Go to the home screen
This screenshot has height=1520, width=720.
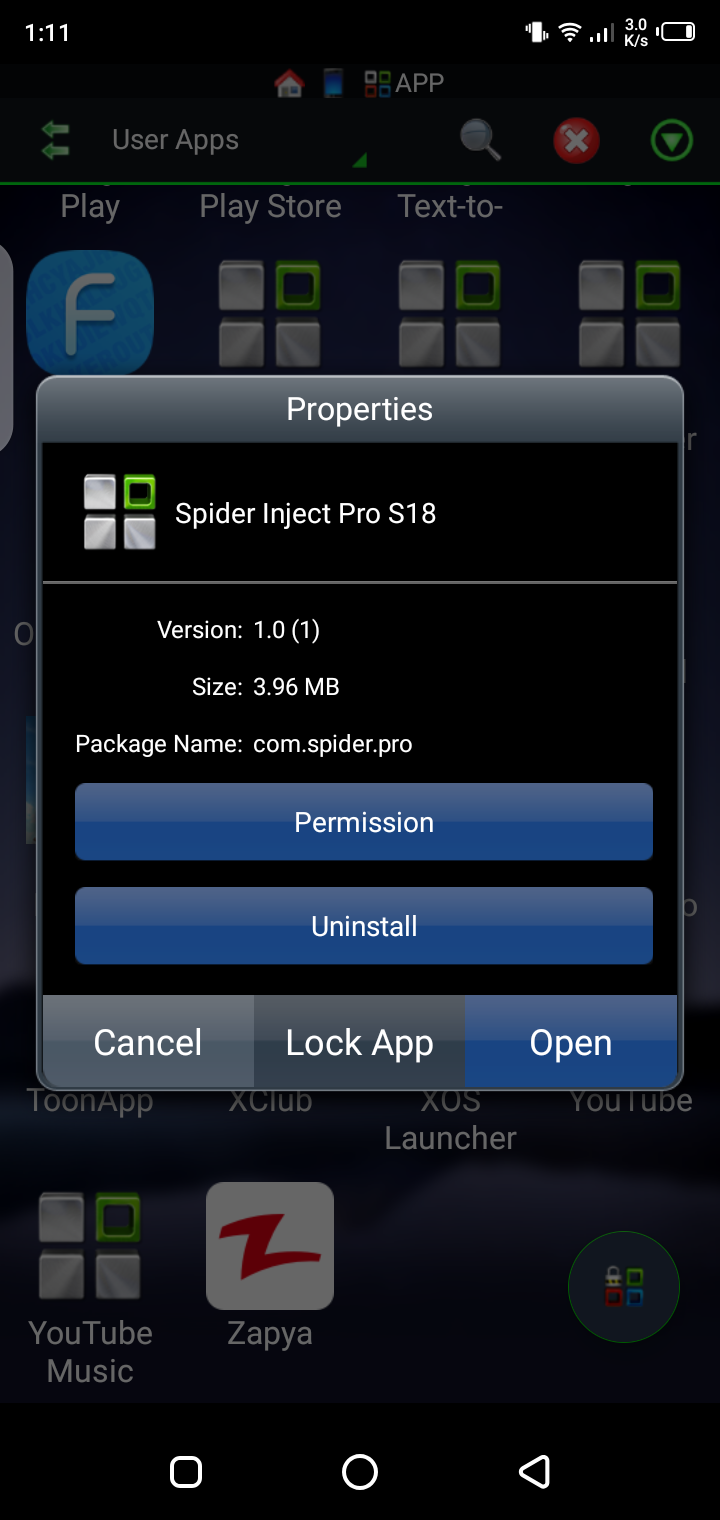point(360,1471)
